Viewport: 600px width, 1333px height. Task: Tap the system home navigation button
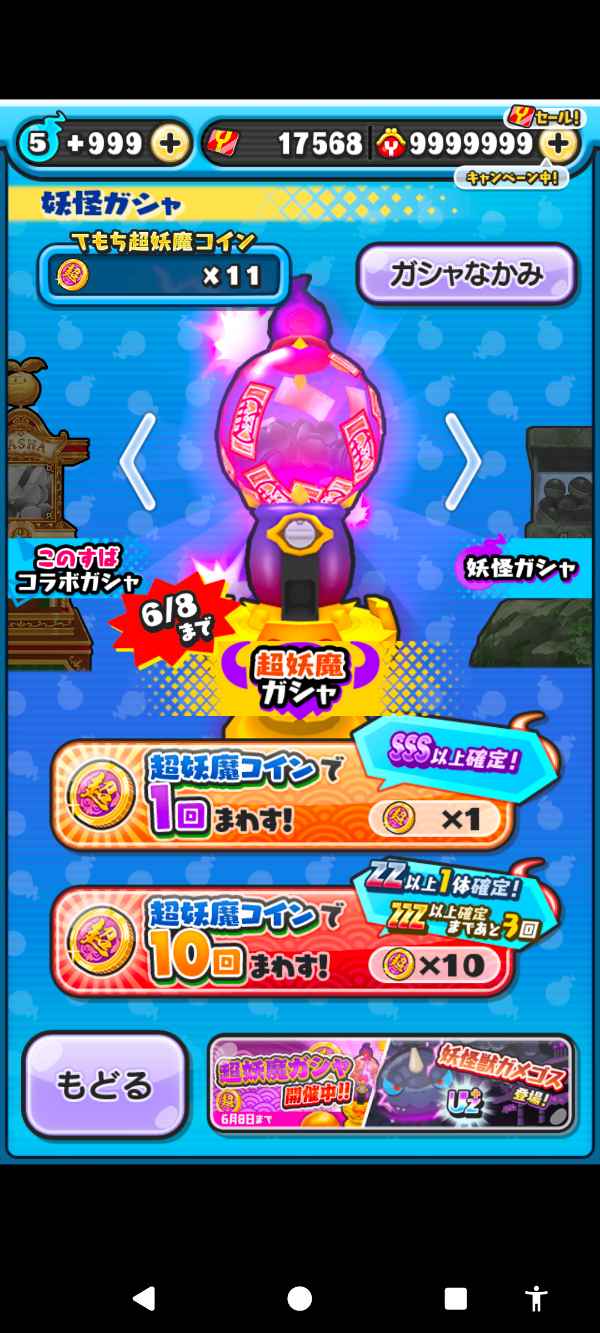click(300, 1299)
